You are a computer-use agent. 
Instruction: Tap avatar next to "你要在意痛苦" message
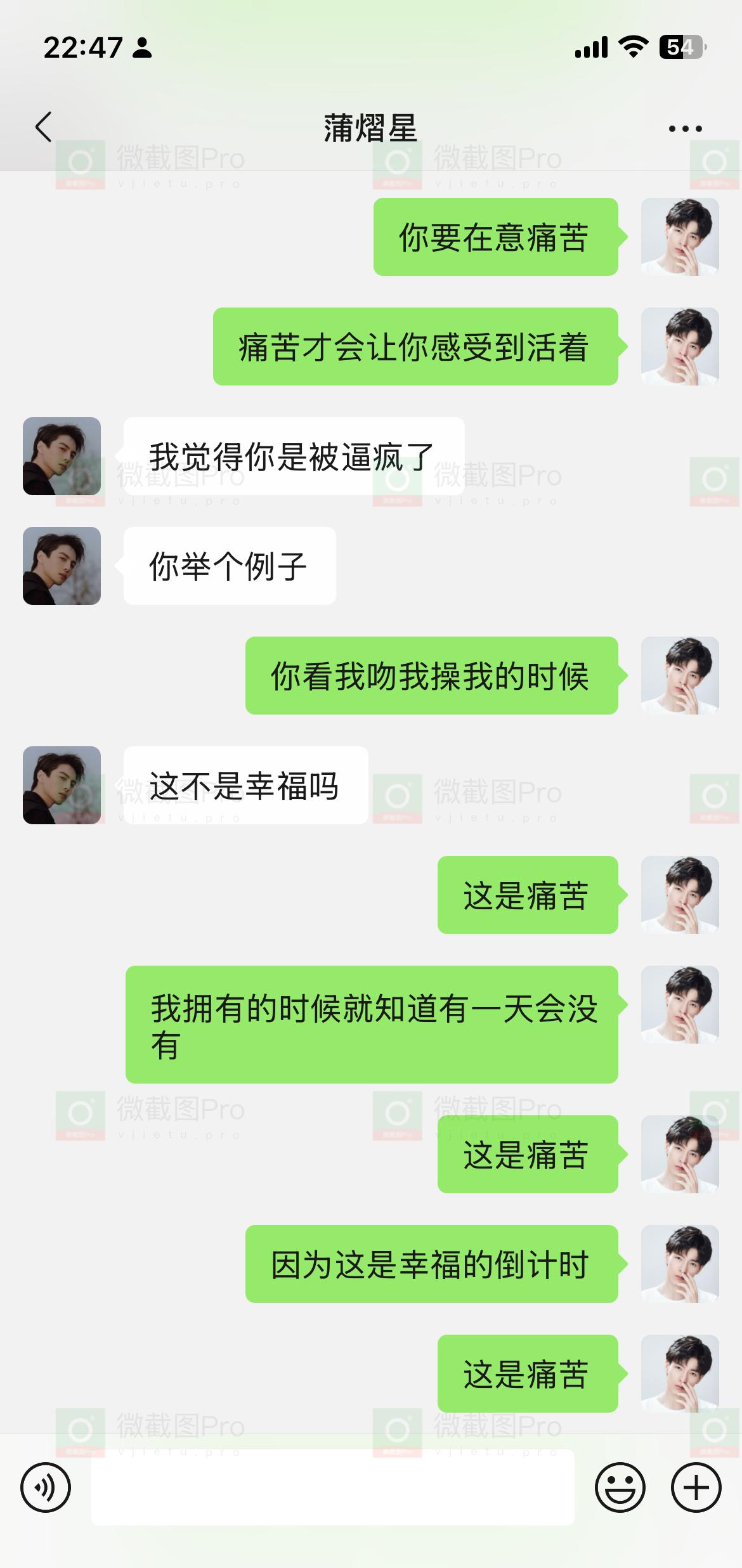tap(680, 236)
